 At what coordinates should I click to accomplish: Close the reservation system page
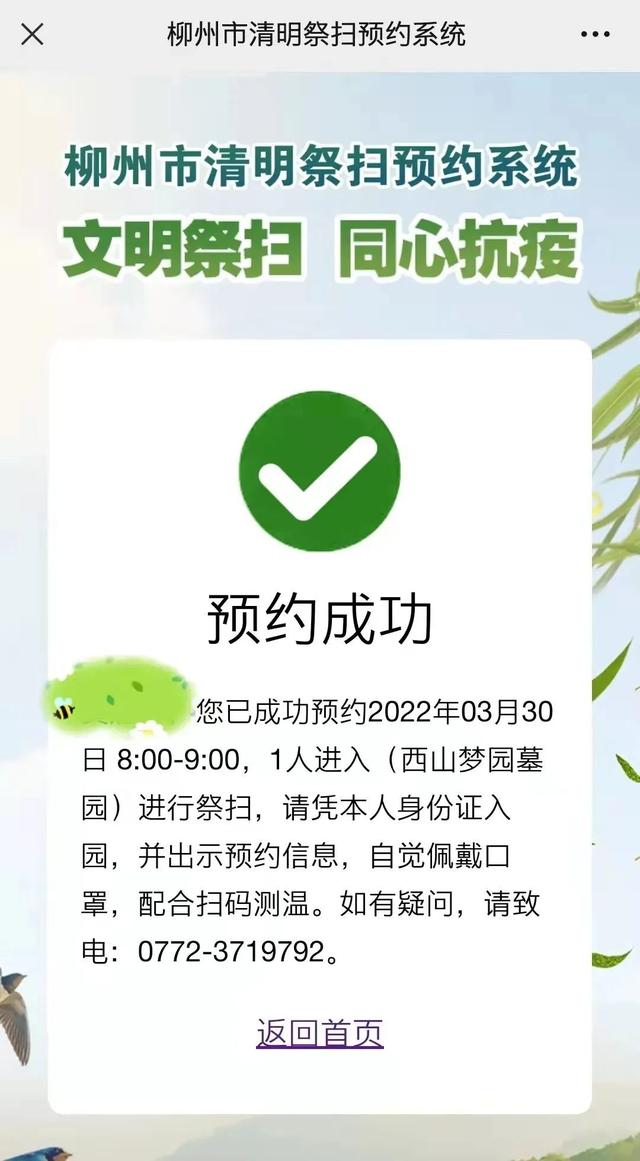click(32, 35)
